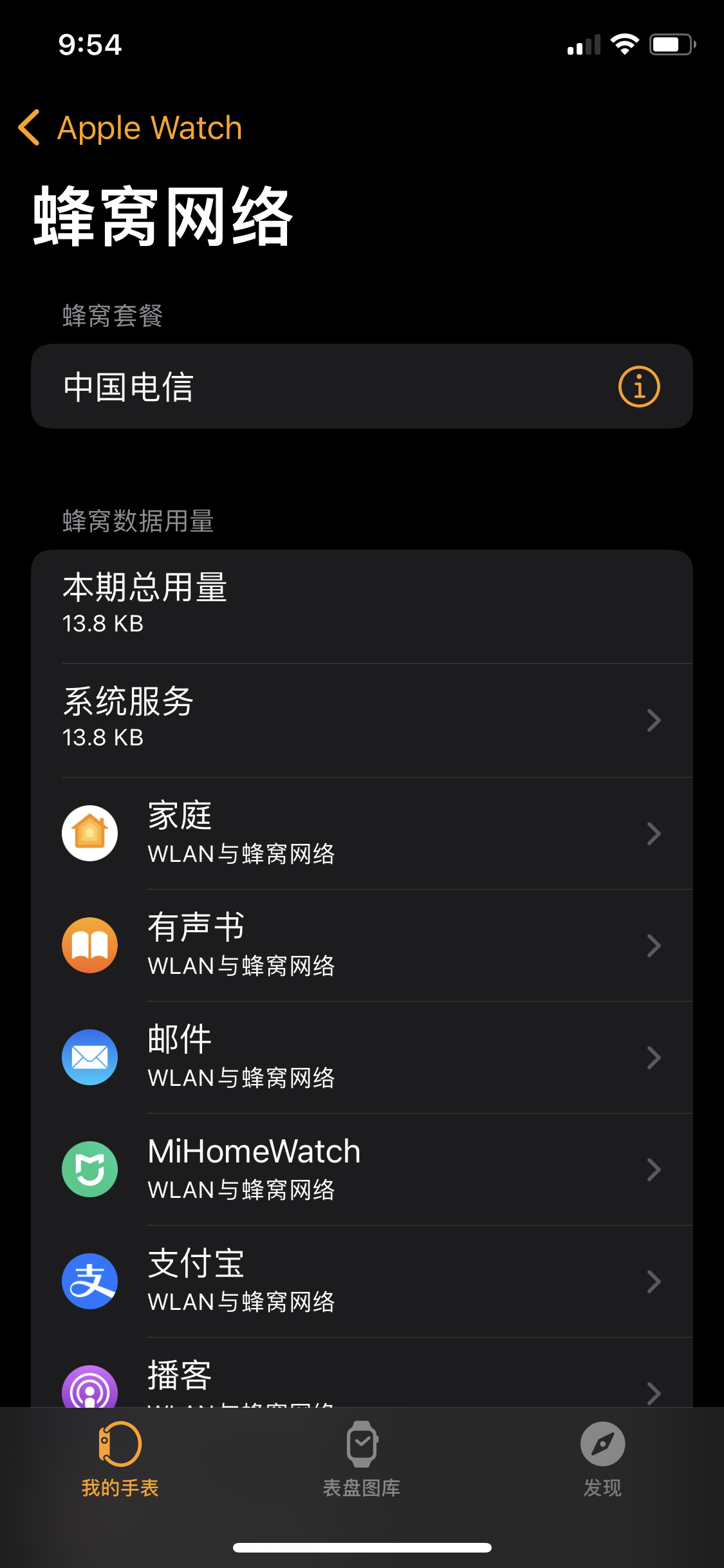Switch to the 发现 tab
Viewport: 724px width, 1568px height.
(602, 1459)
